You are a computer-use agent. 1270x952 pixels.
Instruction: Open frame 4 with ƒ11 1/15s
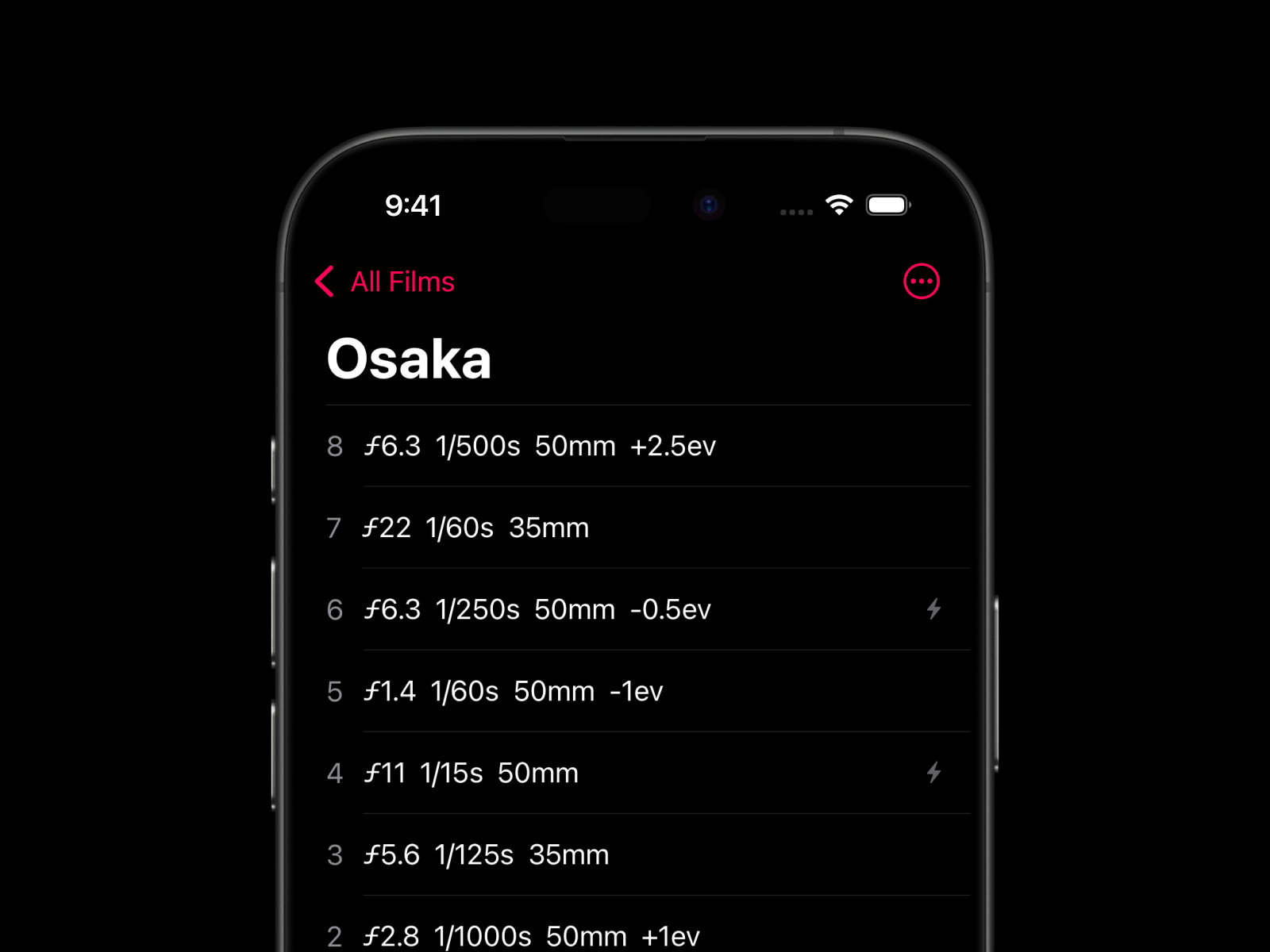[x=471, y=773]
